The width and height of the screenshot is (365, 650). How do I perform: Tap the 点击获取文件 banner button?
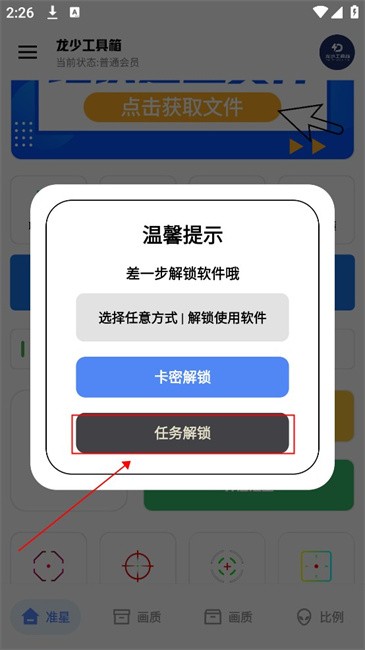click(182, 107)
